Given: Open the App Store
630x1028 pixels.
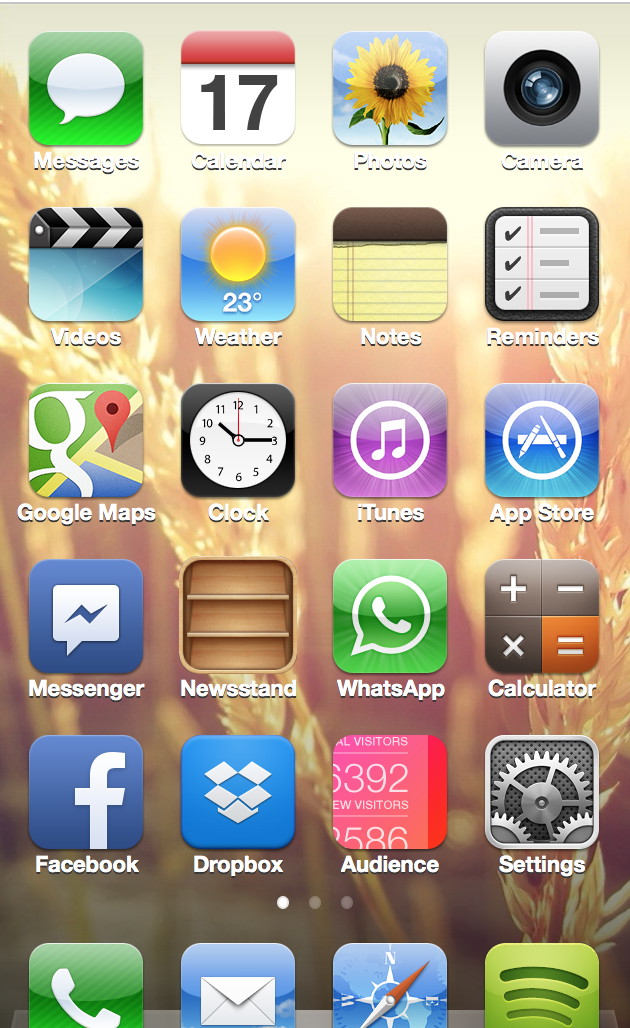Looking at the screenshot, I should click(542, 440).
